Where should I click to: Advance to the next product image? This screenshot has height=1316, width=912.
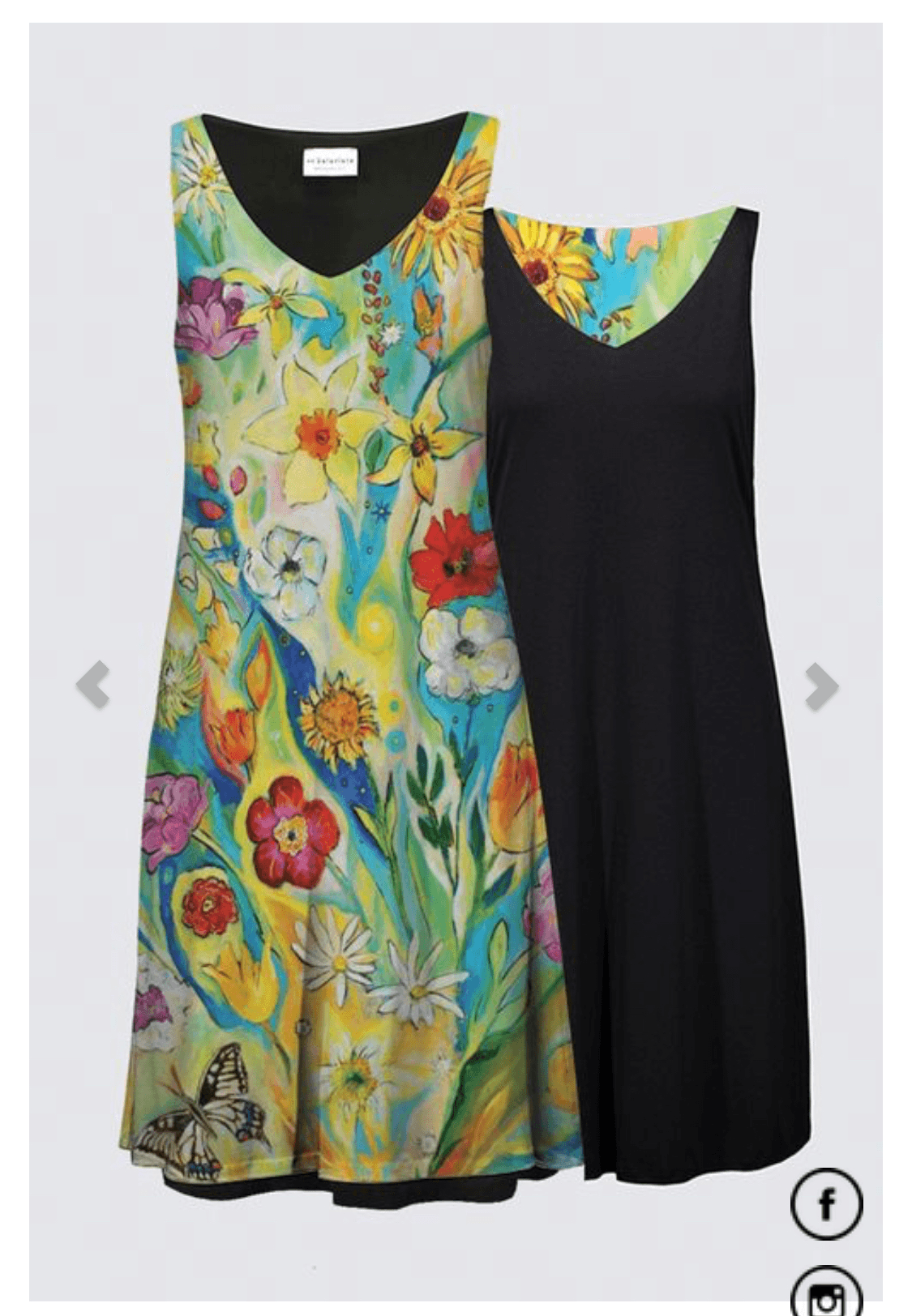tap(820, 686)
